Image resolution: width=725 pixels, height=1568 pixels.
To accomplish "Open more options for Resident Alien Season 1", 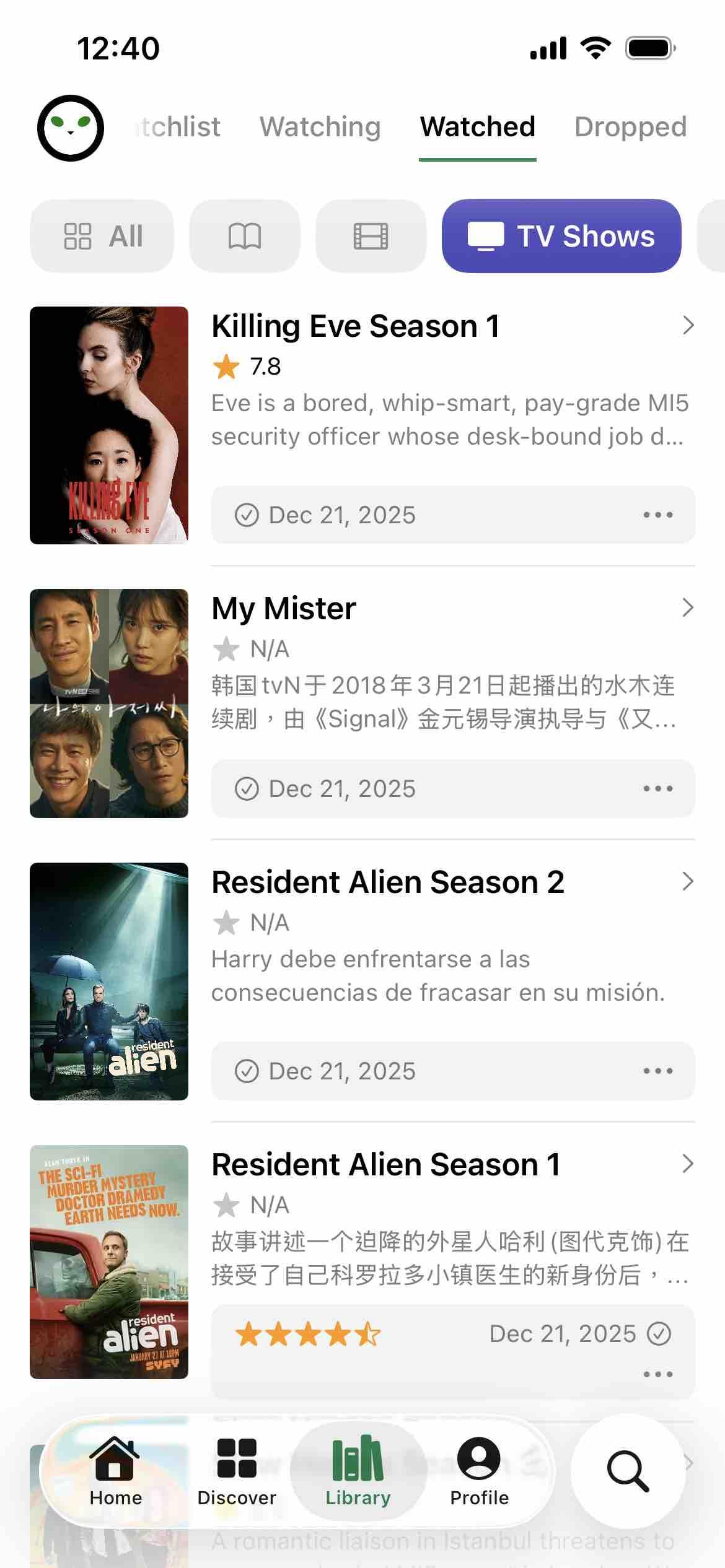I will click(x=657, y=1374).
